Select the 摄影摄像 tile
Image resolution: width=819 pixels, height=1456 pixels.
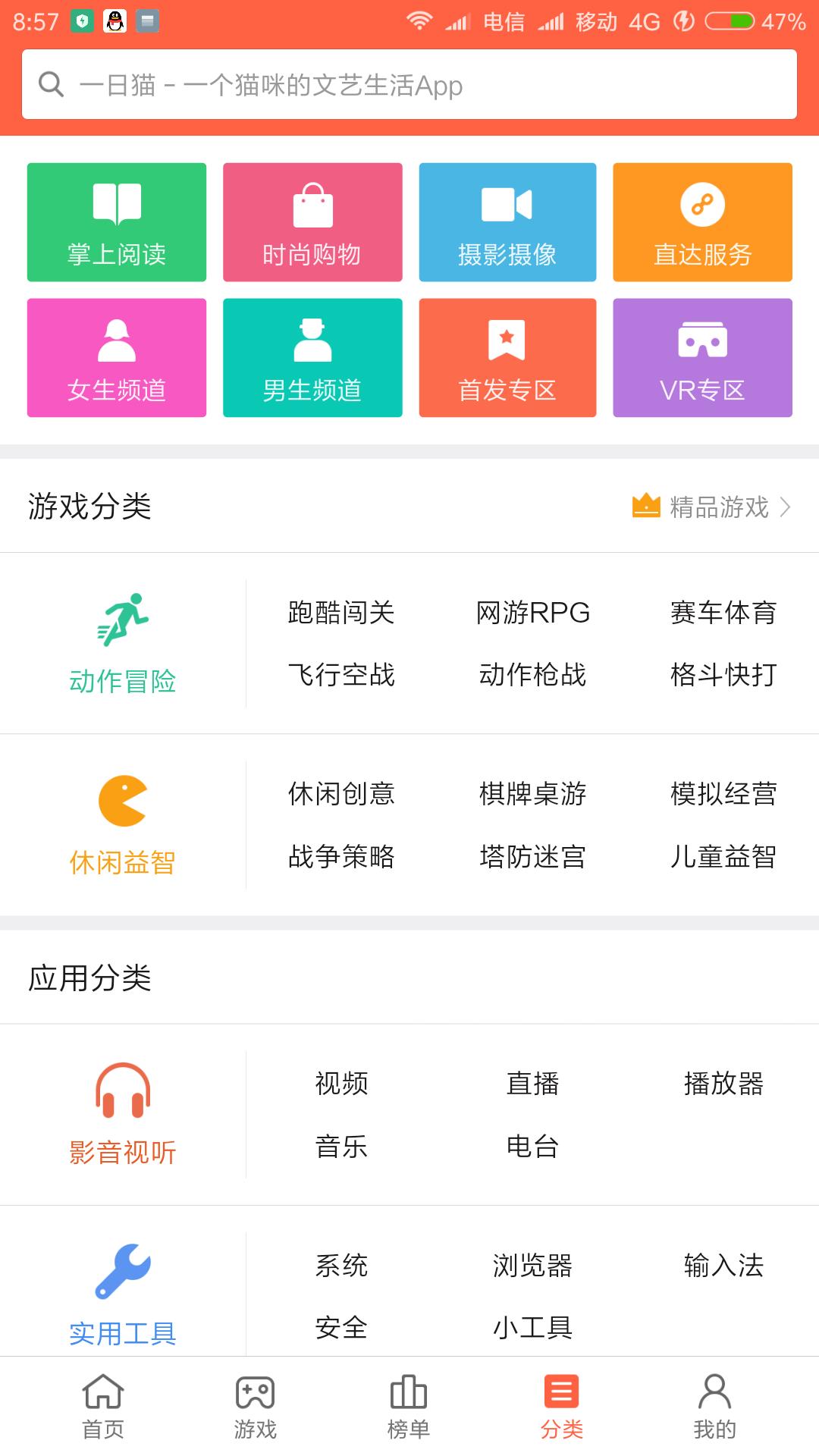[507, 222]
